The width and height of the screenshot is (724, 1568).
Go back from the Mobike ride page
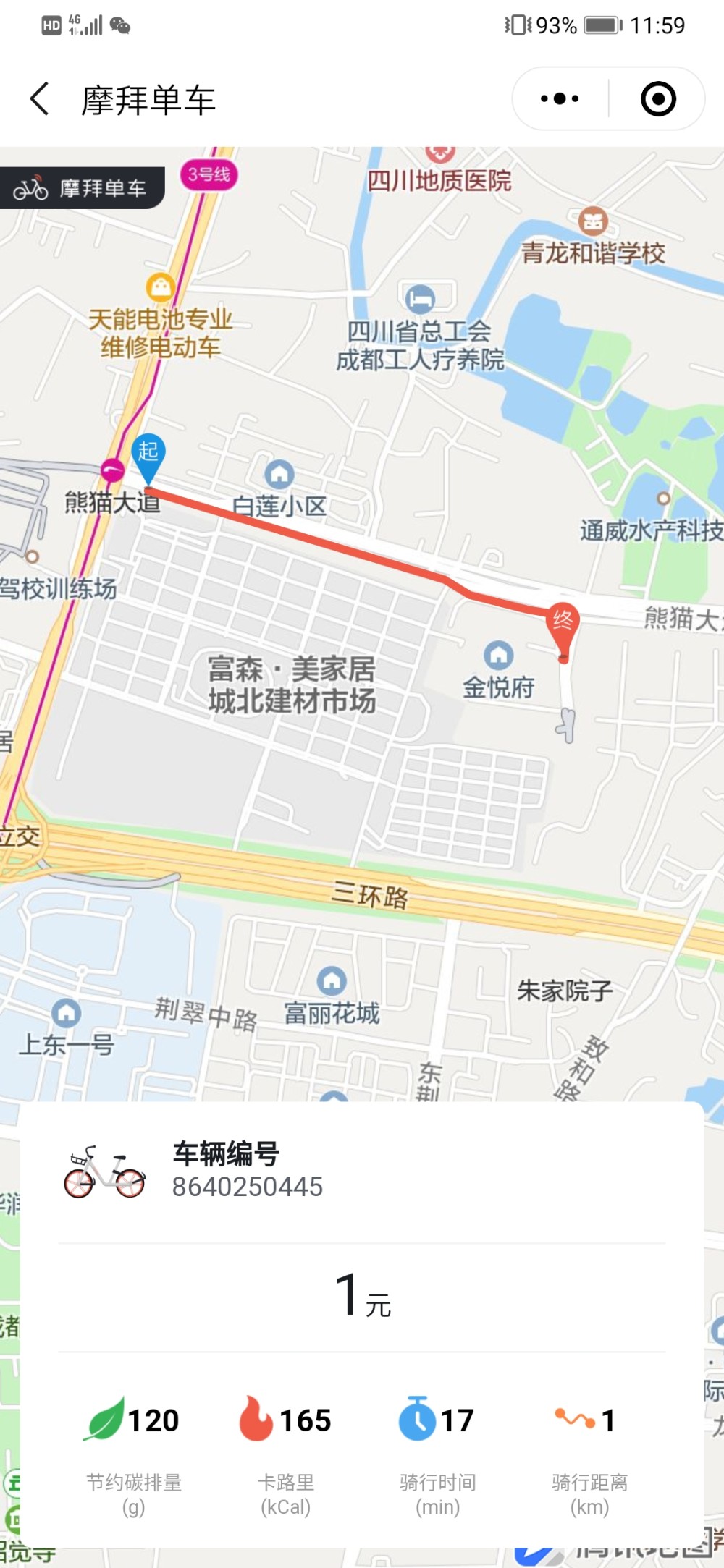(40, 99)
